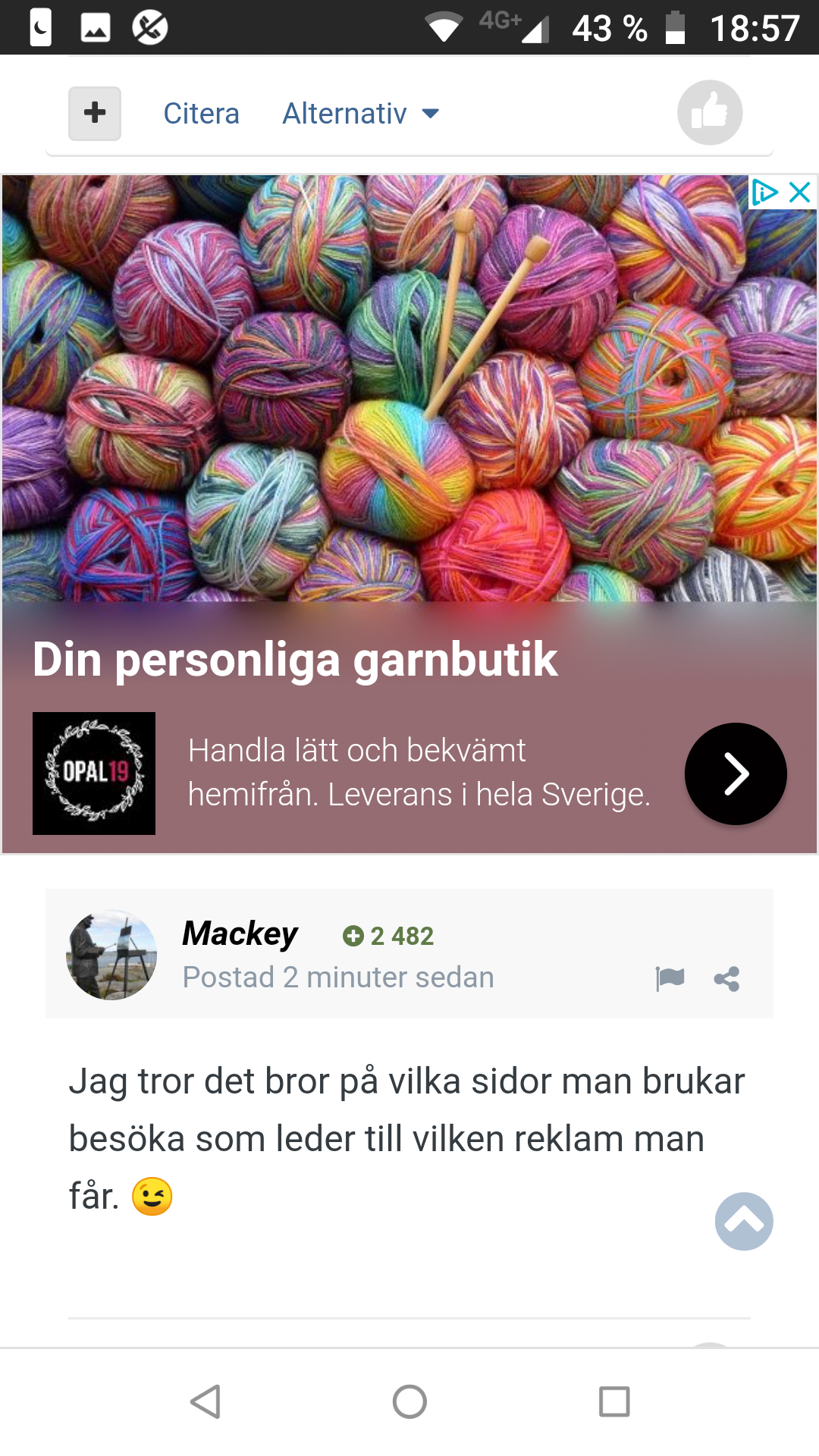Open the Postad 2 minuter sedan timestamp
This screenshot has height=1456, width=819.
(338, 977)
